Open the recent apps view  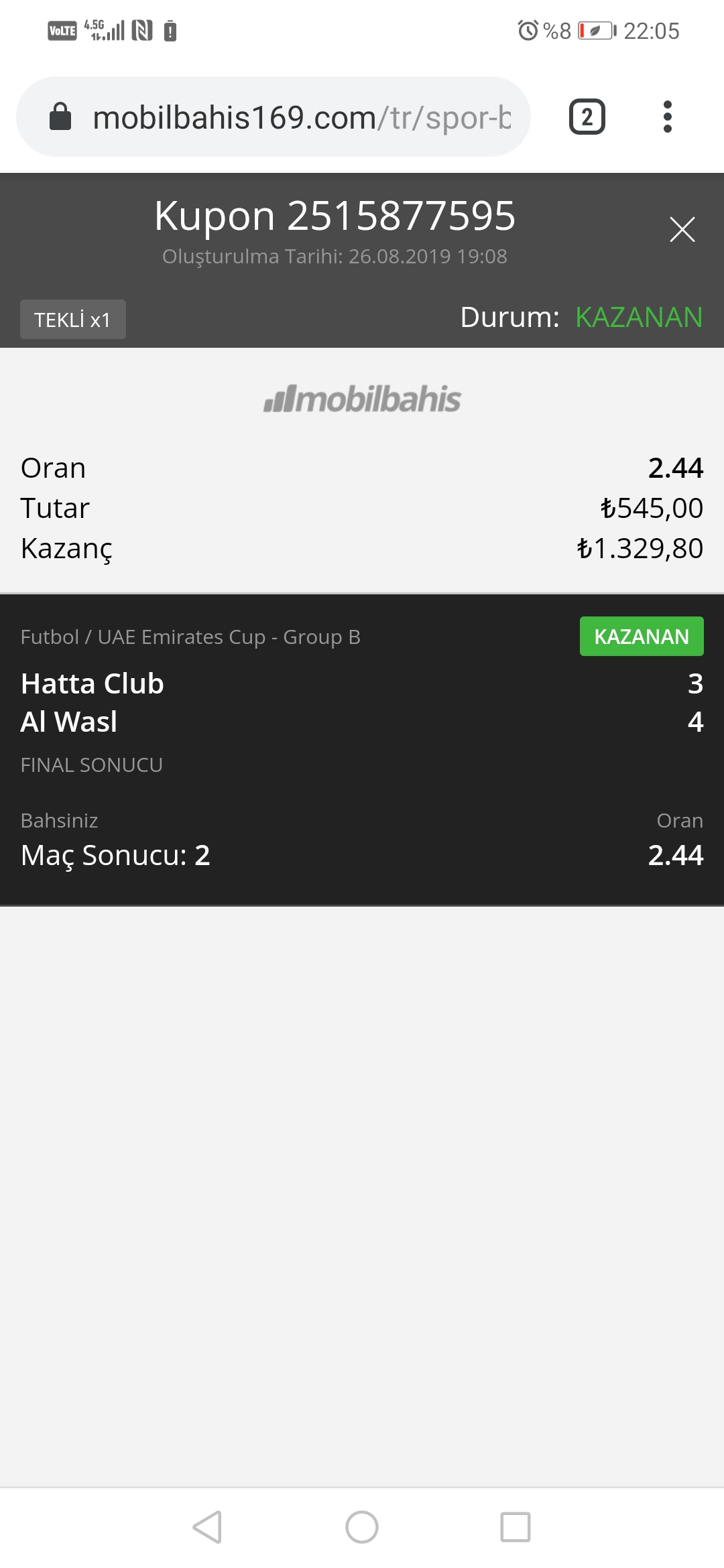point(516,1527)
